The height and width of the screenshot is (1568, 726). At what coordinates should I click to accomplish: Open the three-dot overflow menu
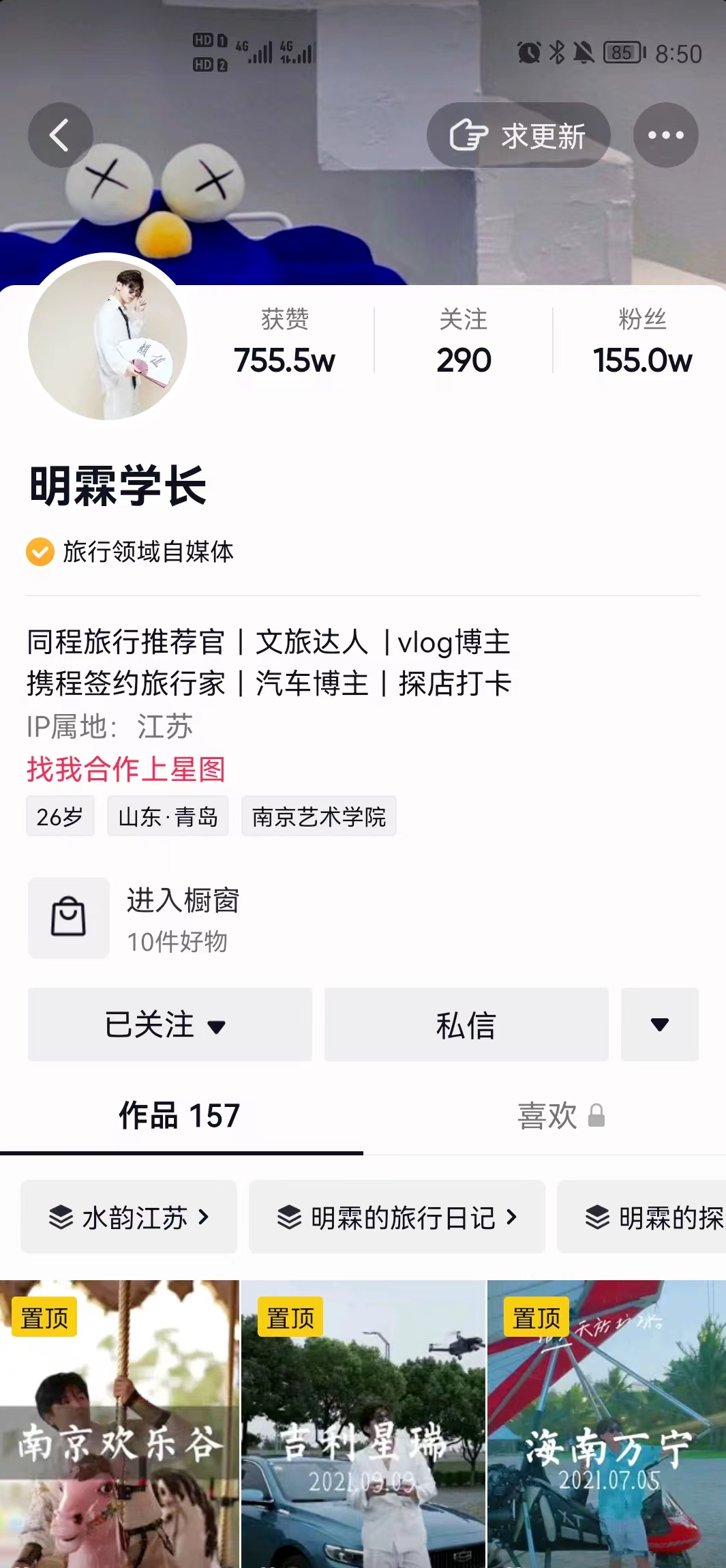coord(665,135)
